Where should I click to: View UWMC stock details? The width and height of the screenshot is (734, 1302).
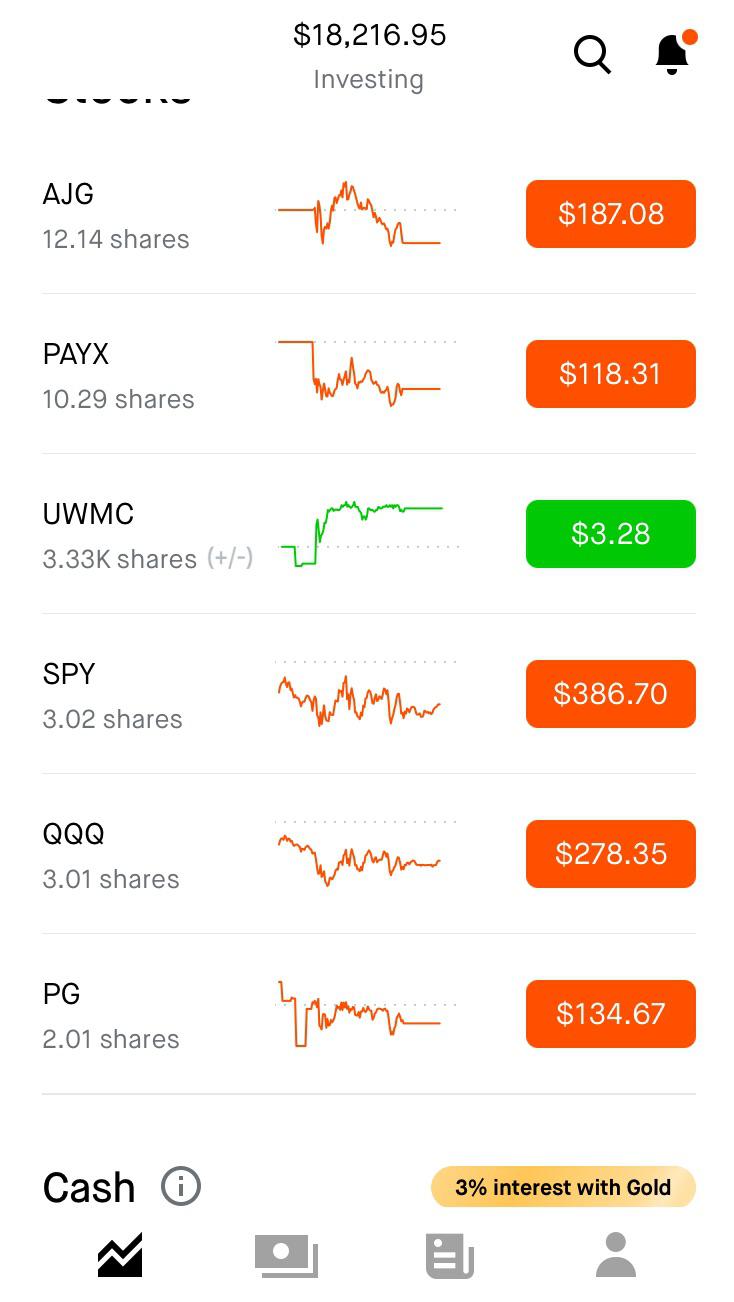pyautogui.click(x=150, y=535)
